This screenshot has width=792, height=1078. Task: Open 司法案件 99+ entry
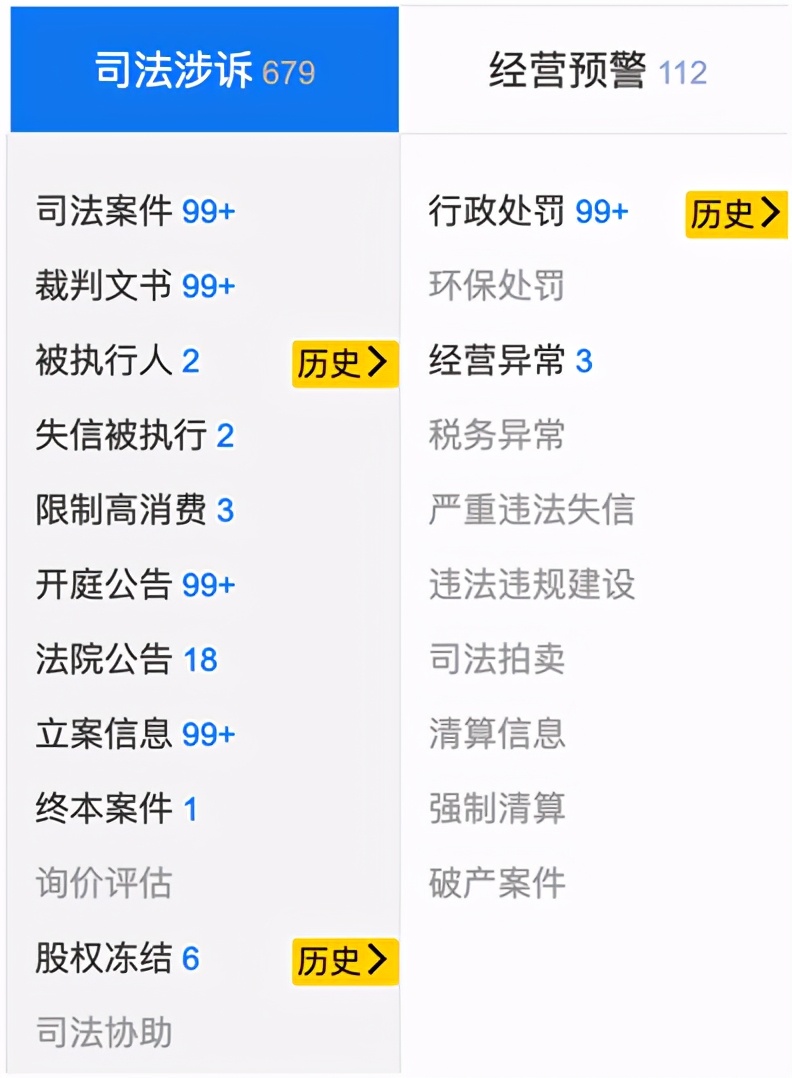point(135,212)
